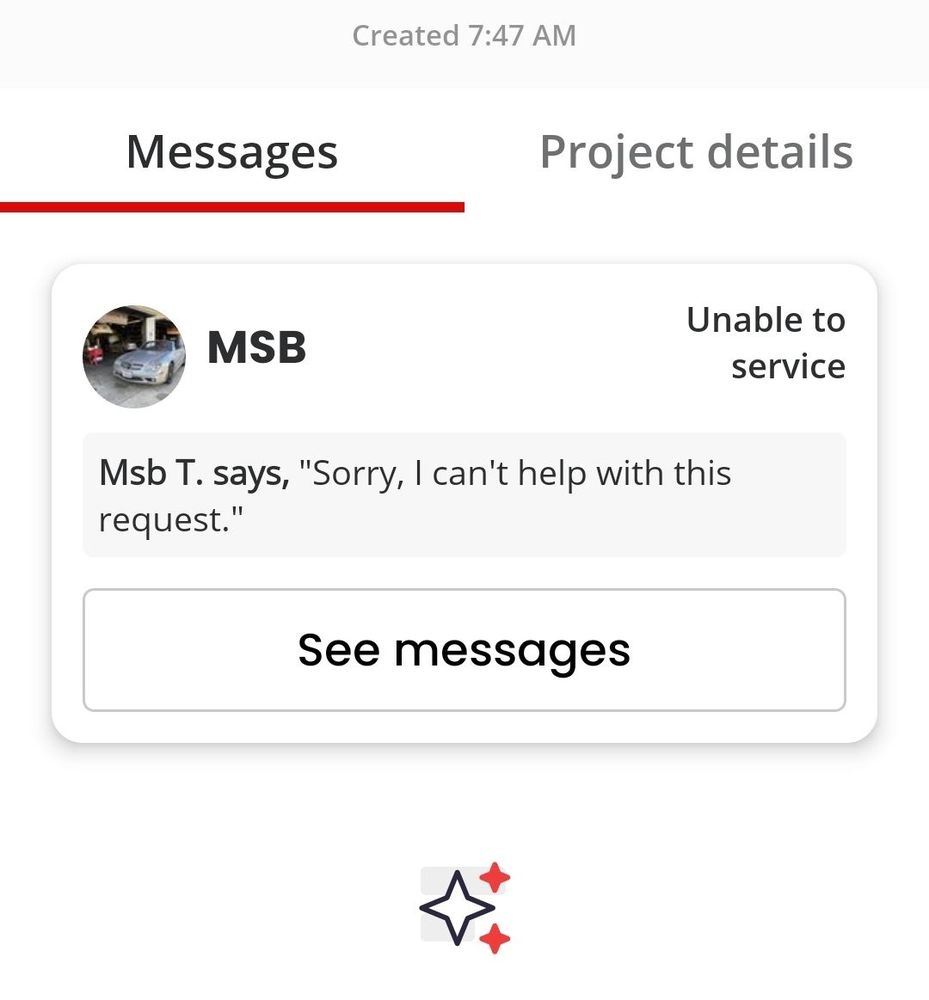Select the Messages tab

pyautogui.click(x=232, y=153)
